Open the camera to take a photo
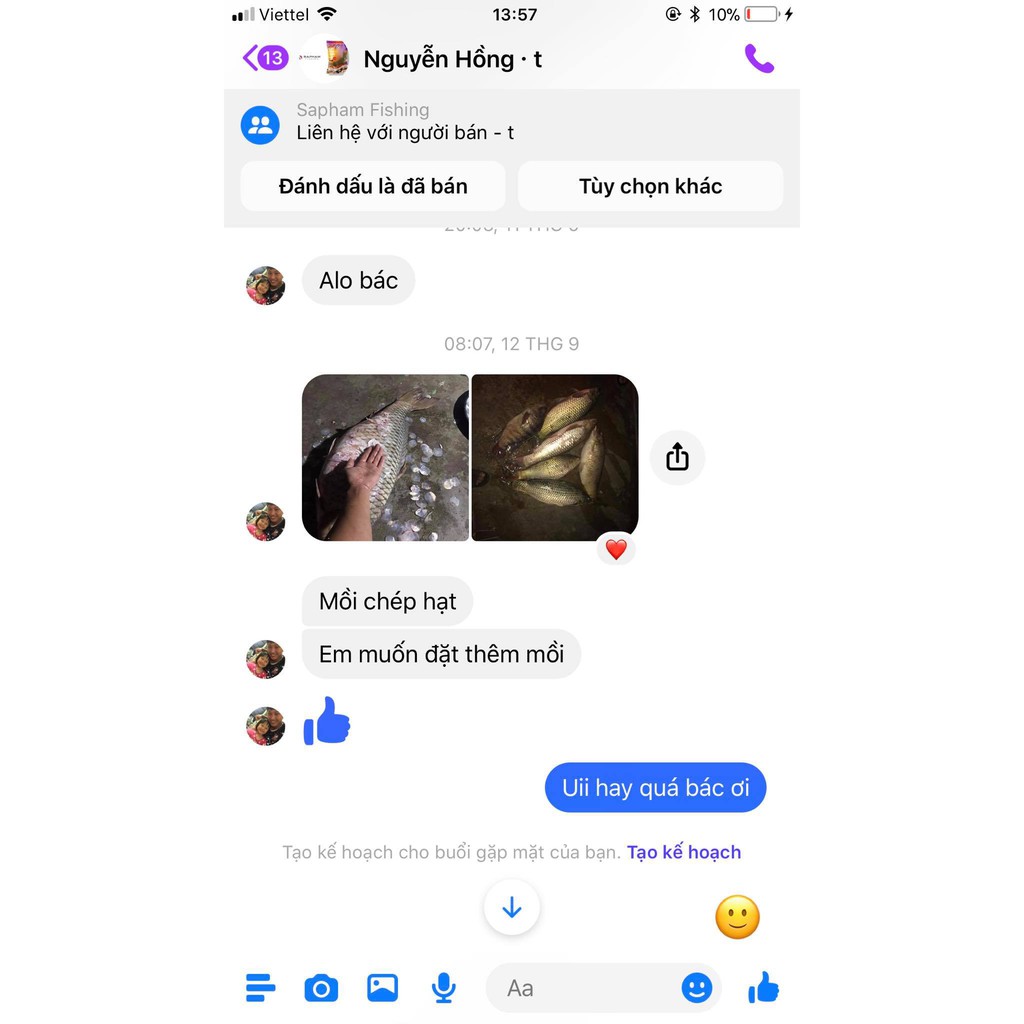This screenshot has width=1024, height=1024. (x=321, y=988)
